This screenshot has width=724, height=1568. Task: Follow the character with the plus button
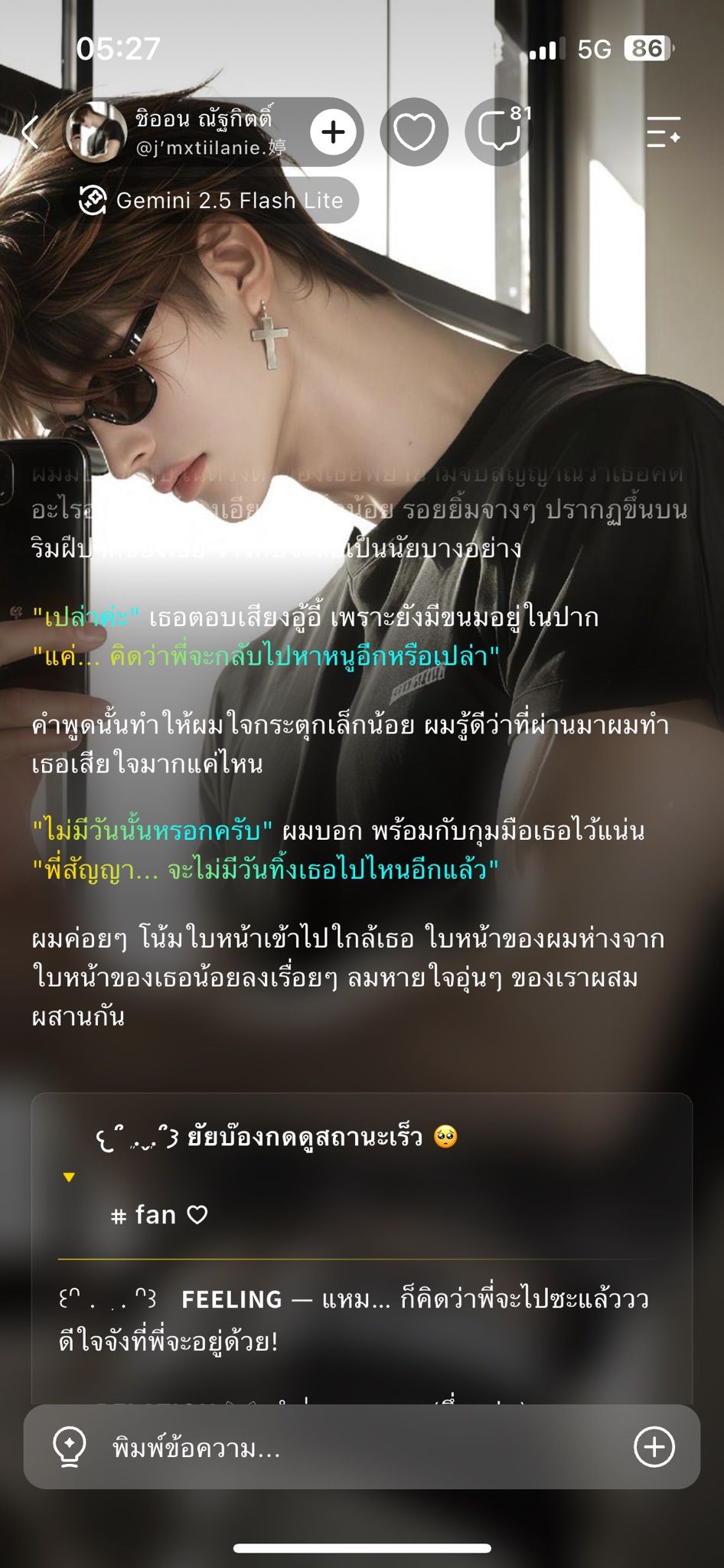[x=333, y=132]
